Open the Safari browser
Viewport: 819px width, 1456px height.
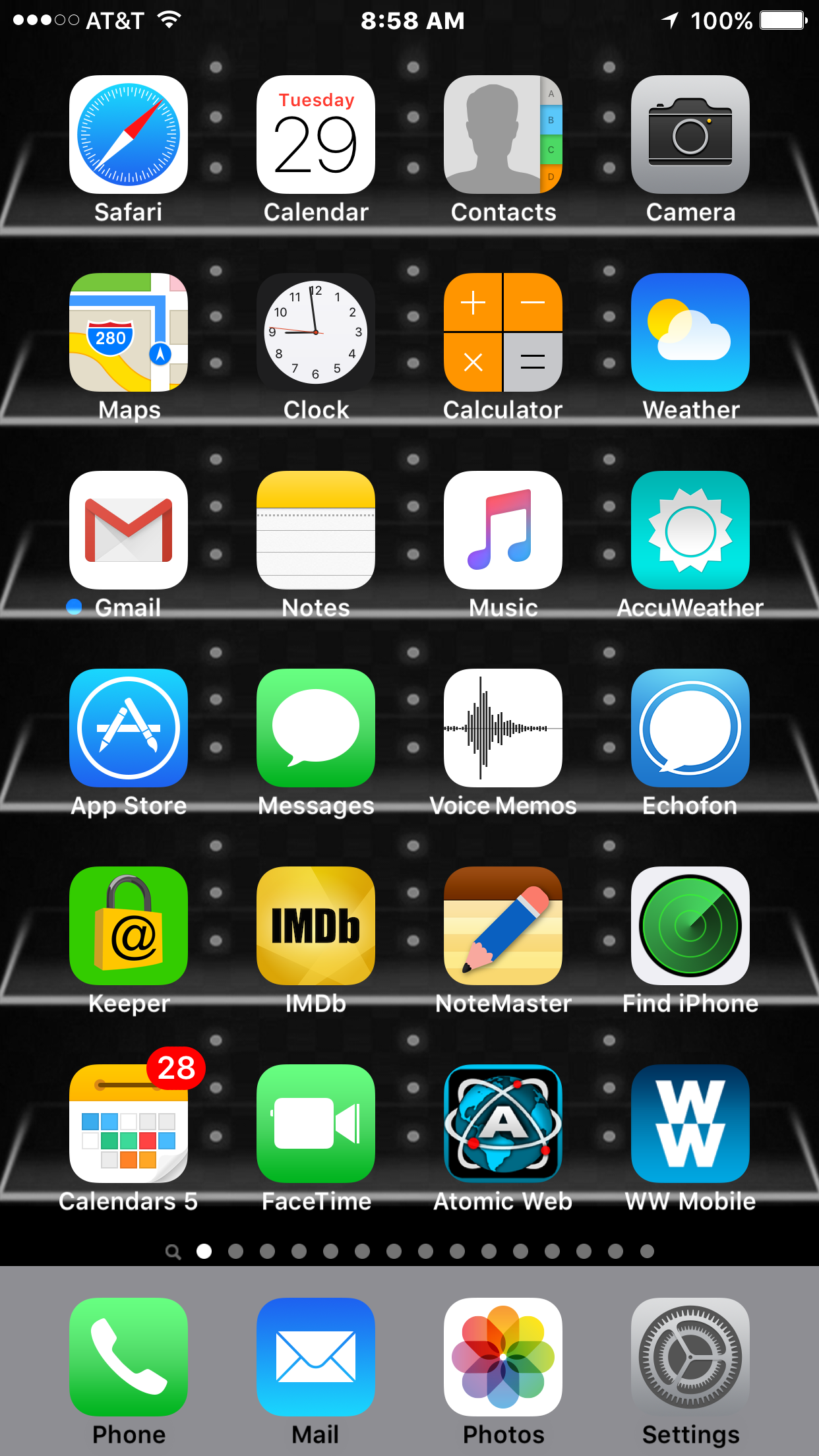(129, 135)
